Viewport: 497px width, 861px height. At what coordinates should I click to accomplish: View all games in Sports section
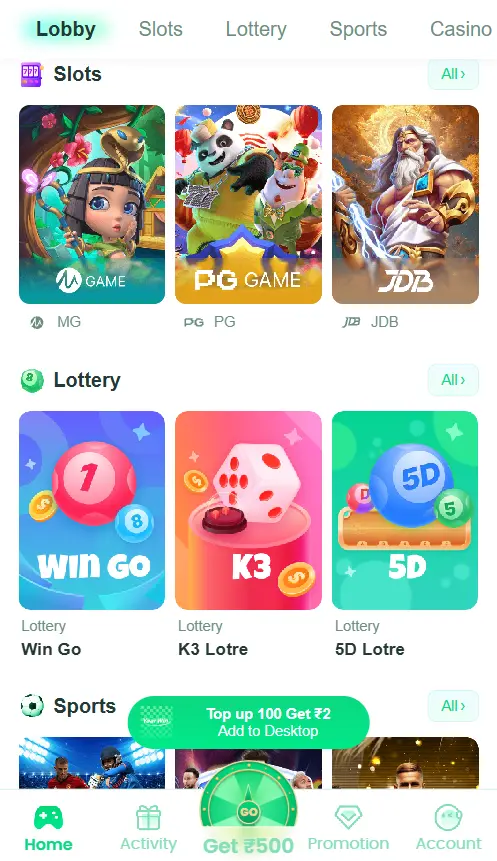pos(453,706)
